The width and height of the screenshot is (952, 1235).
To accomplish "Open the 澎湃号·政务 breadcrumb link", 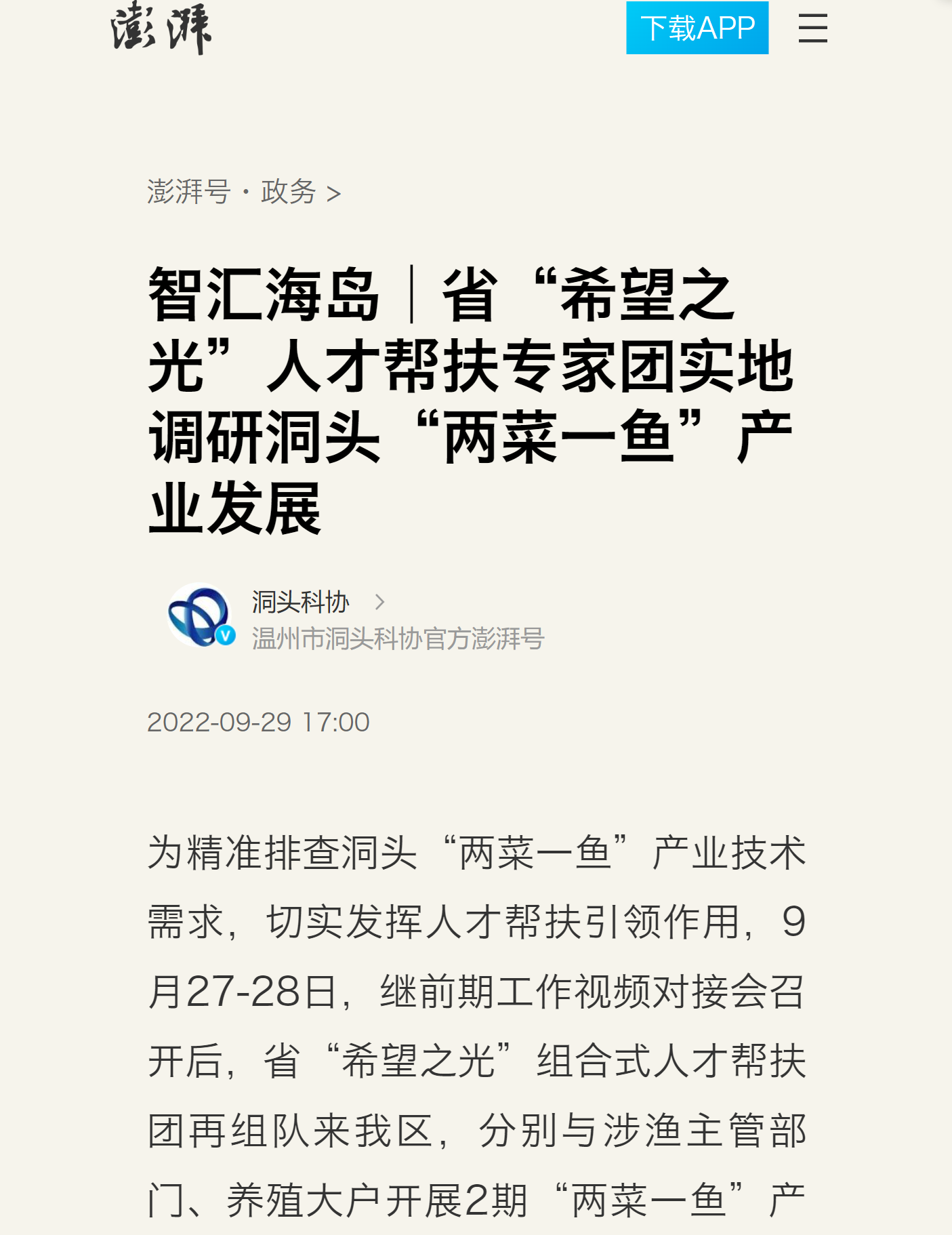I will click(x=243, y=192).
